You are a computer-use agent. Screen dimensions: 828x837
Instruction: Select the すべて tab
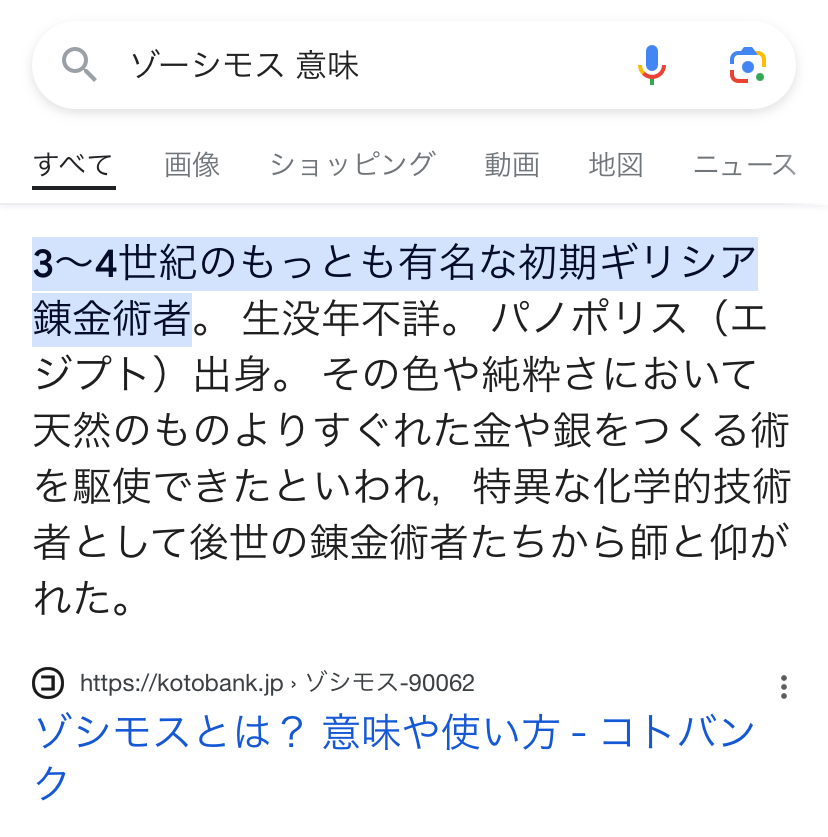point(74,165)
